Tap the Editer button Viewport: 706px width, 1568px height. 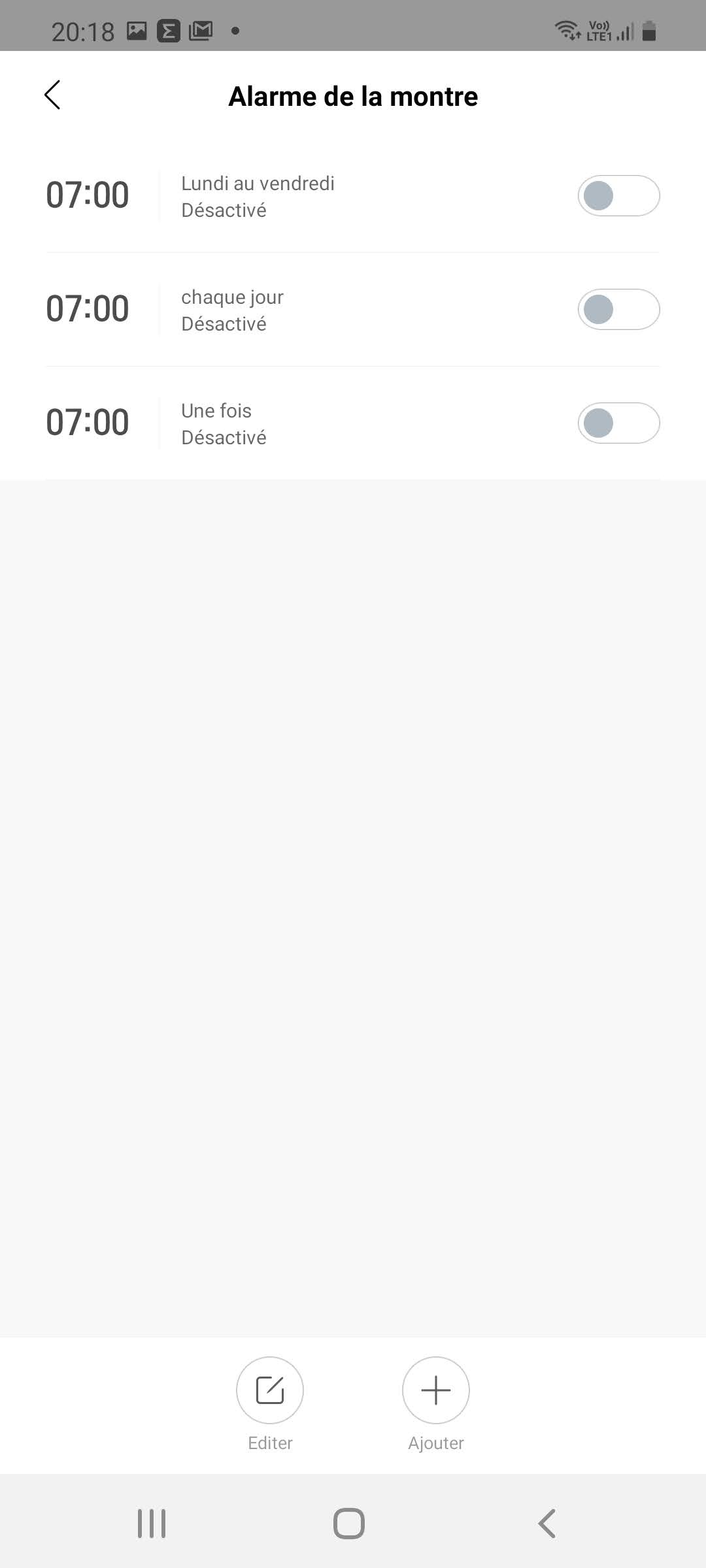(270, 1390)
